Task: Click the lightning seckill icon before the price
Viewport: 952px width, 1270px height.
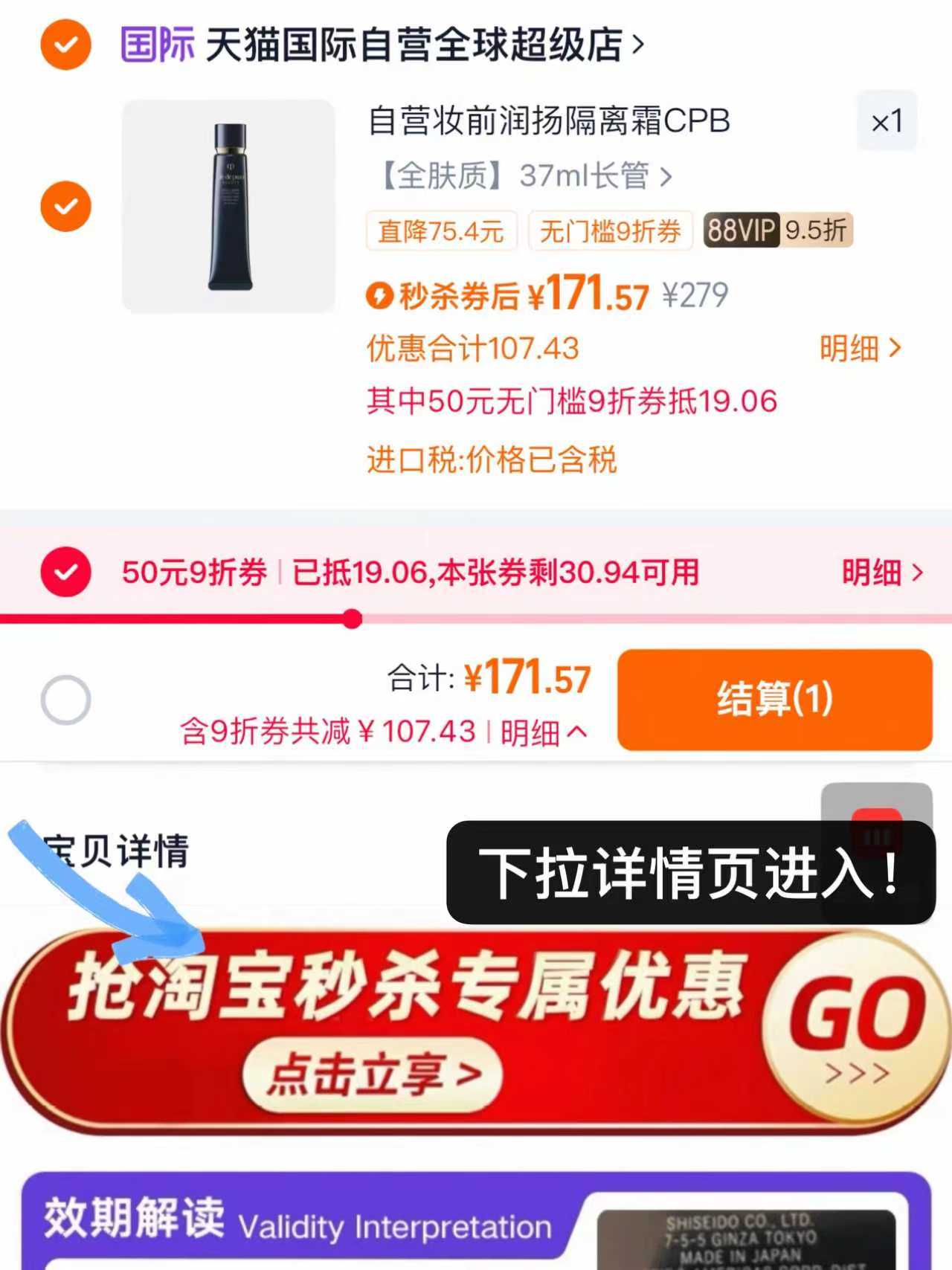Action: (x=379, y=294)
